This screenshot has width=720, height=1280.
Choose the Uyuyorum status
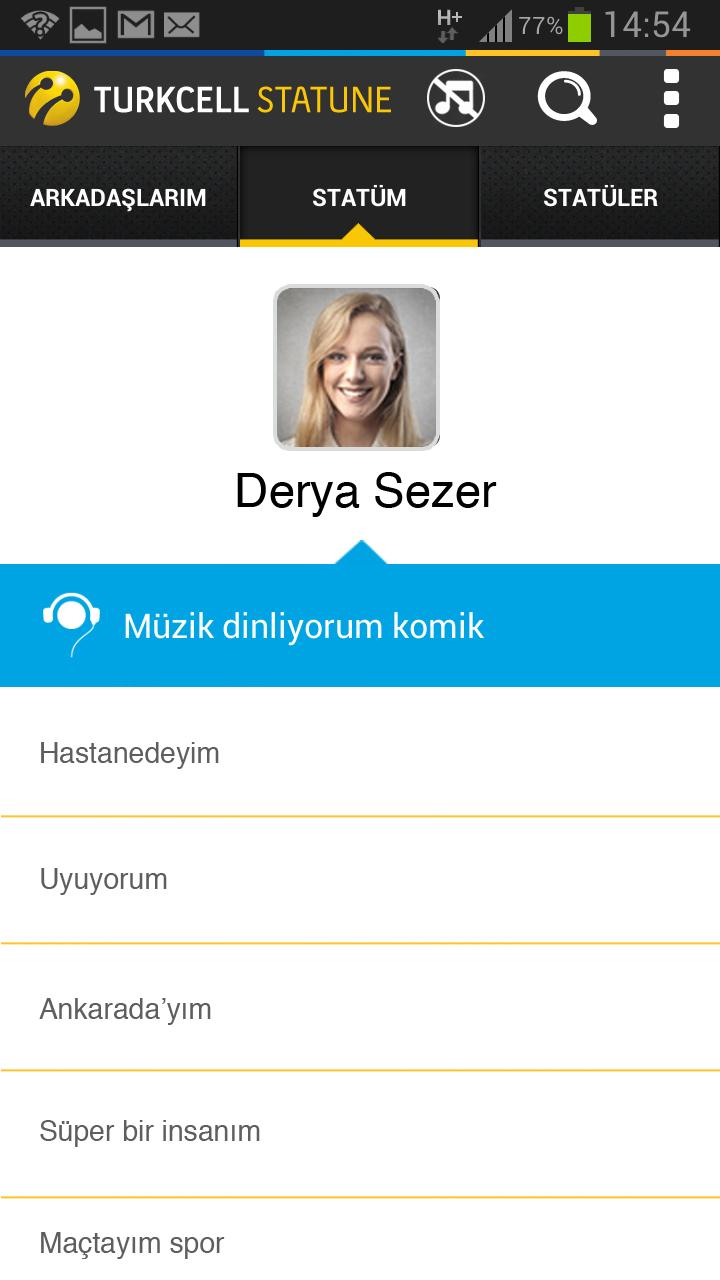[x=360, y=880]
